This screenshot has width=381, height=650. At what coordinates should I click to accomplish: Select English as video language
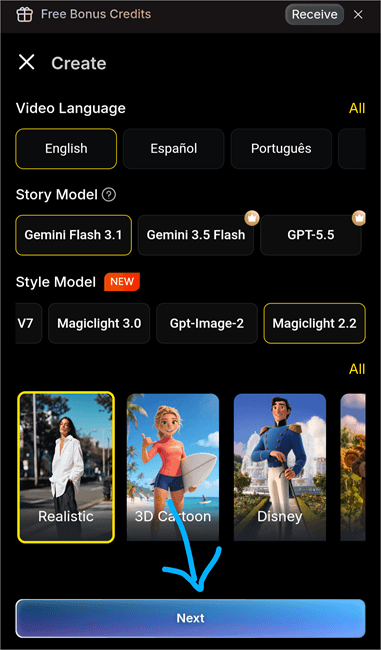[x=66, y=148]
